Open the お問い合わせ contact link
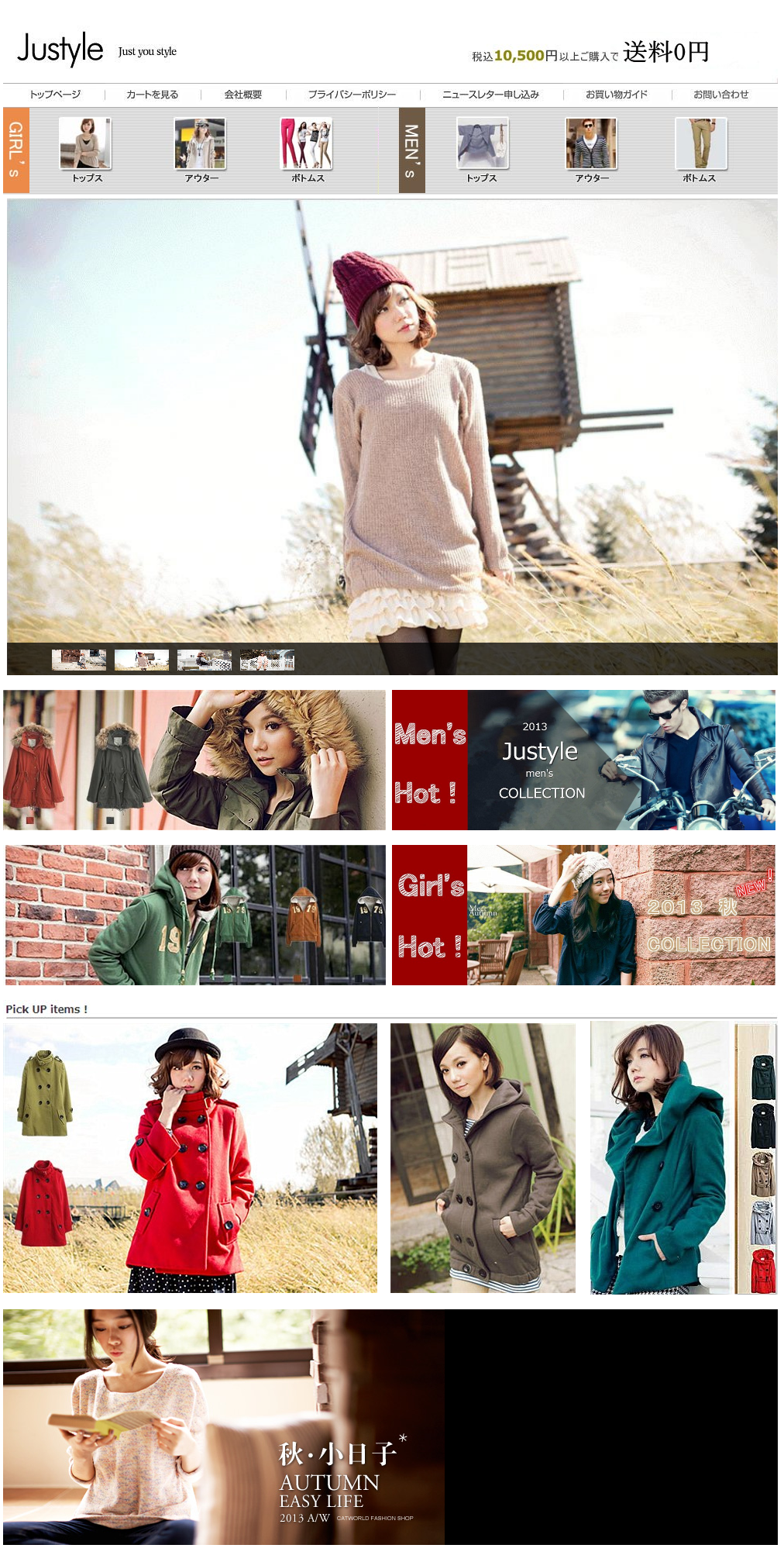The height and width of the screenshot is (1562, 784). (720, 95)
